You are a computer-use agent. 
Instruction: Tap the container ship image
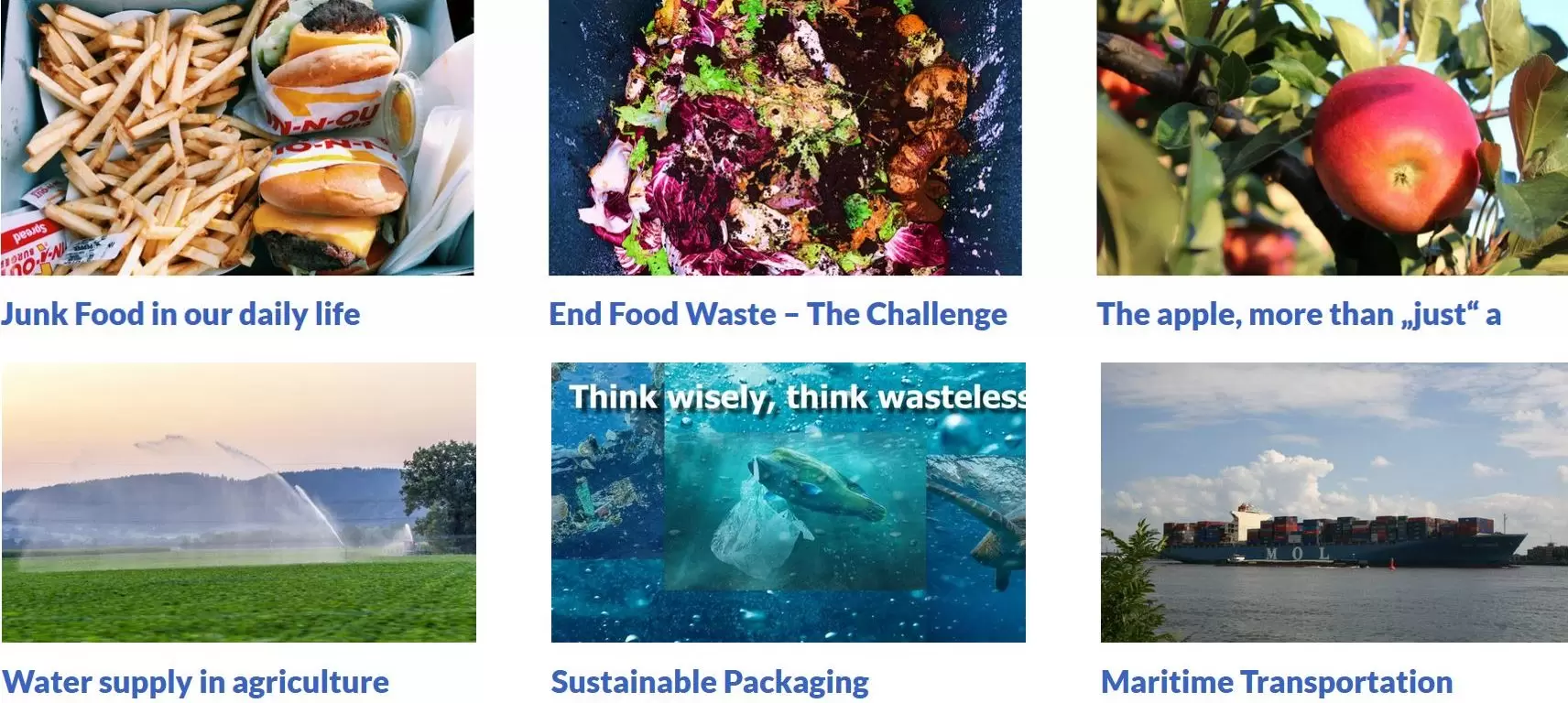coord(1334,502)
